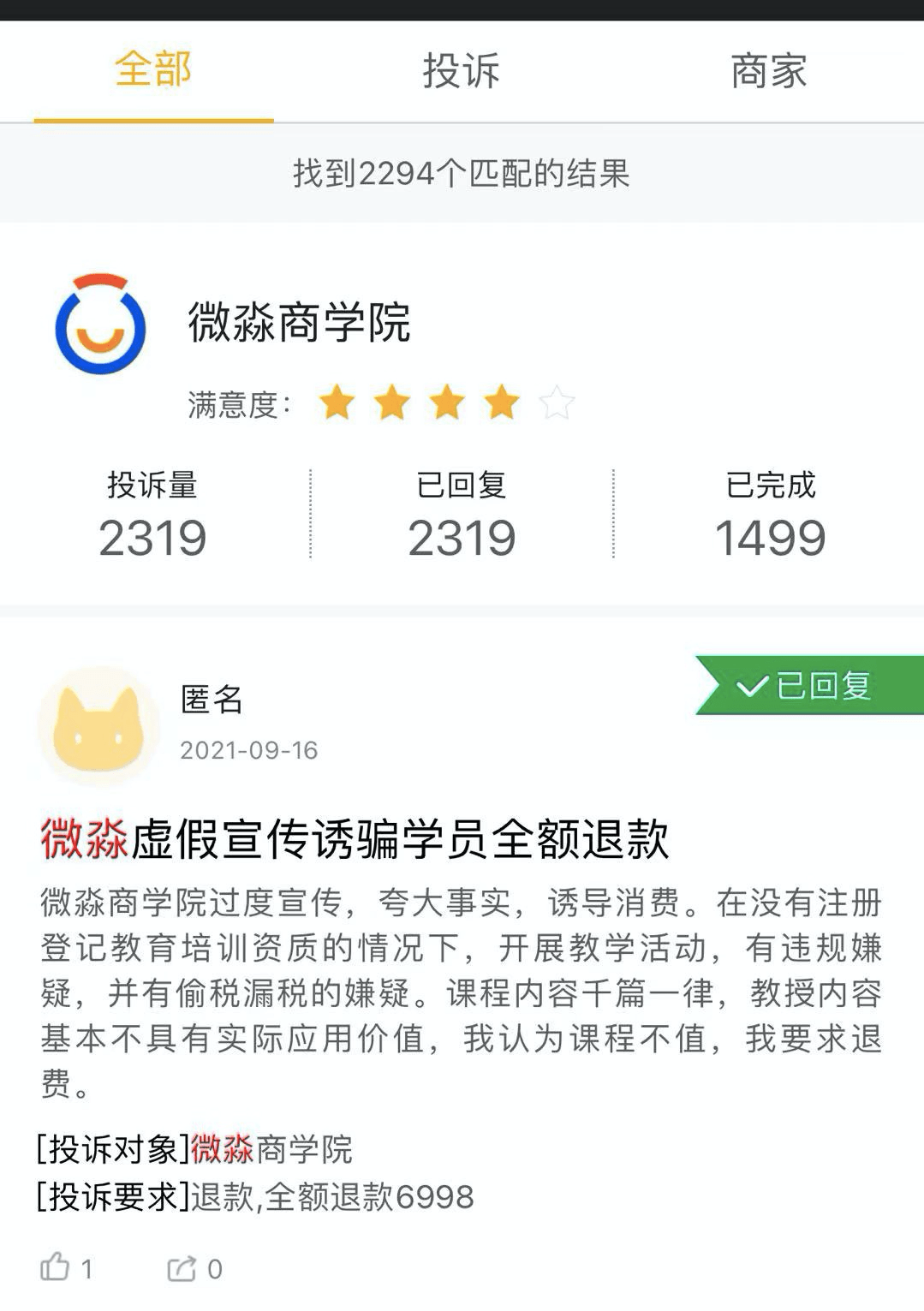Screen dimensions: 924x1311
Task: Like the anonymous complaint post
Action: (x=57, y=1267)
